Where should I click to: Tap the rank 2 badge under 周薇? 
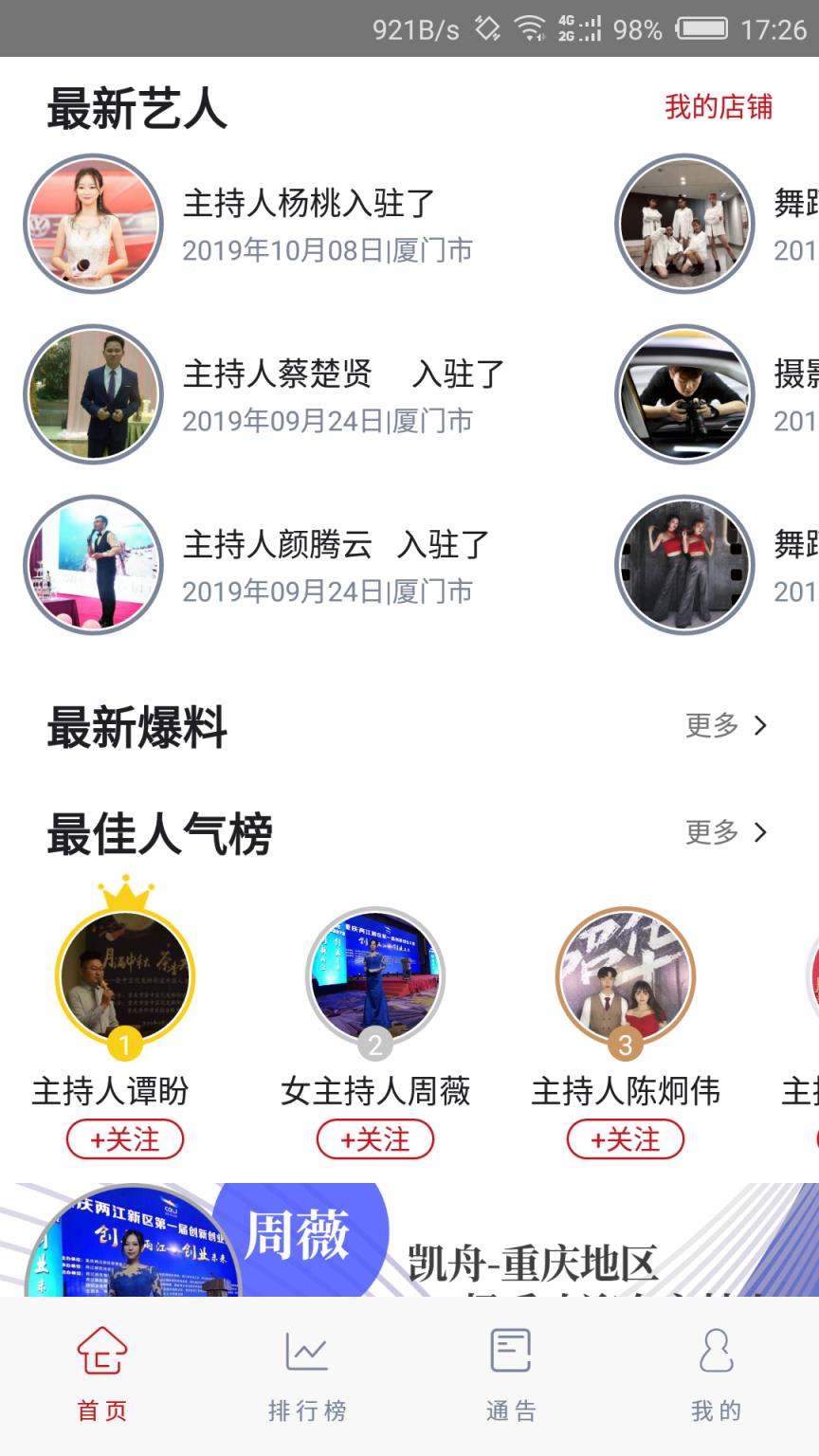click(375, 1046)
